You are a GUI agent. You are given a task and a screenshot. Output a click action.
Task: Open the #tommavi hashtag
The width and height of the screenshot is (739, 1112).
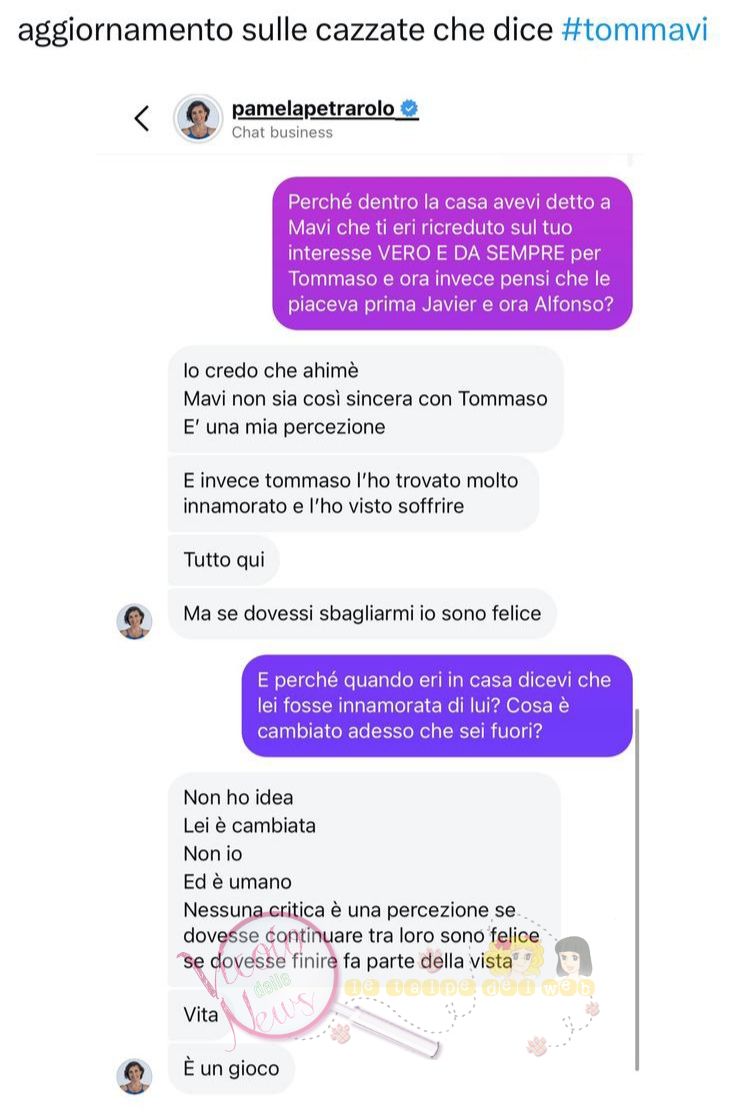click(x=634, y=30)
